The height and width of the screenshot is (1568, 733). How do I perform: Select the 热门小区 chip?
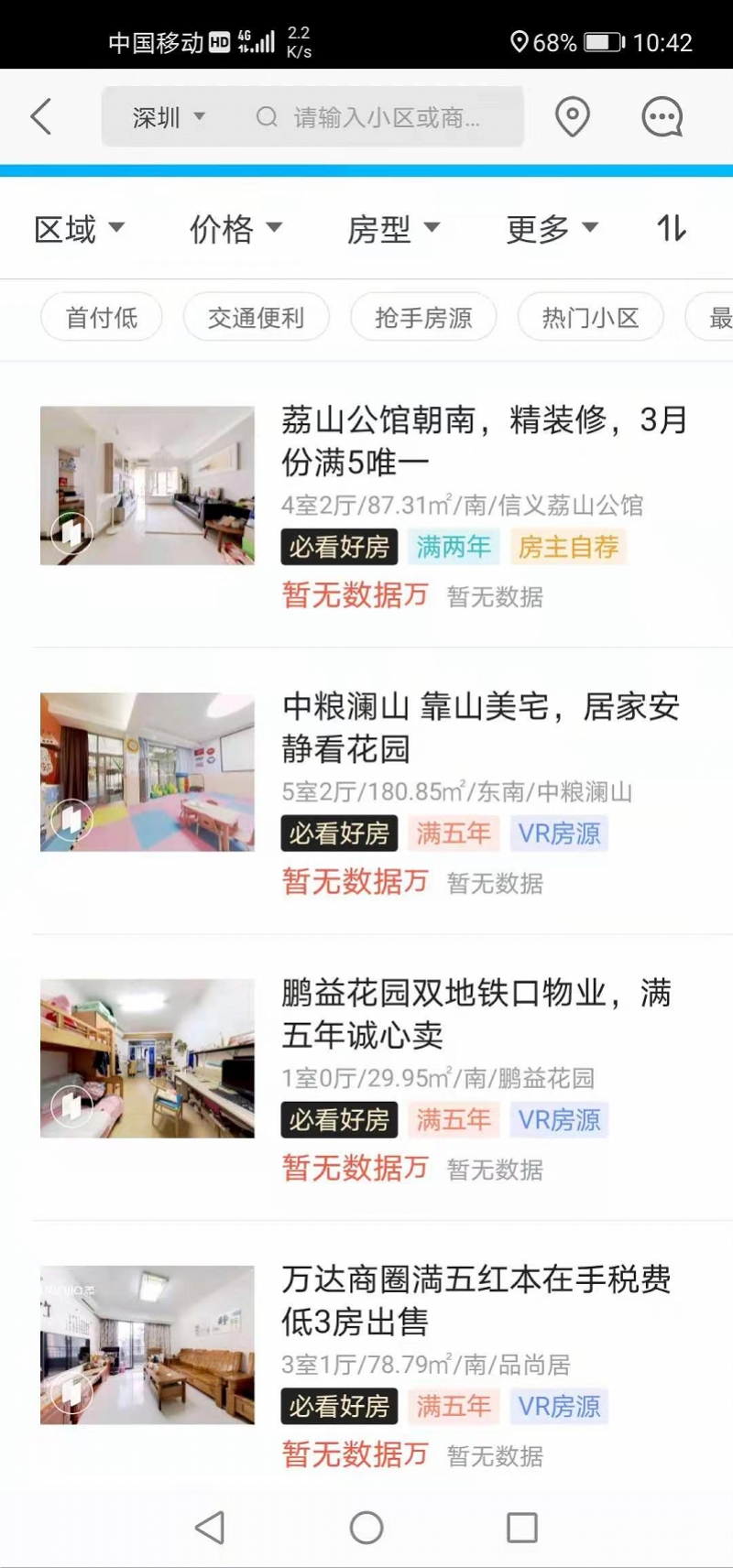click(x=590, y=317)
